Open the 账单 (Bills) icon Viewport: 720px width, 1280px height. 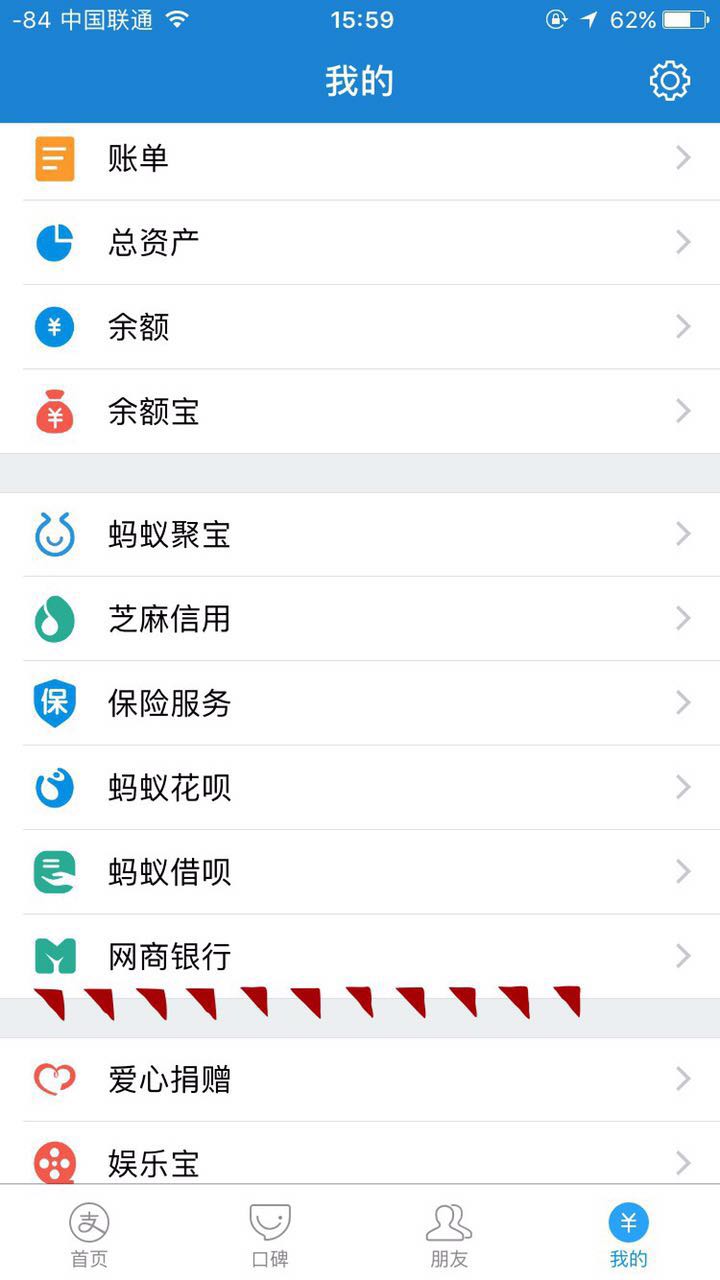click(54, 157)
